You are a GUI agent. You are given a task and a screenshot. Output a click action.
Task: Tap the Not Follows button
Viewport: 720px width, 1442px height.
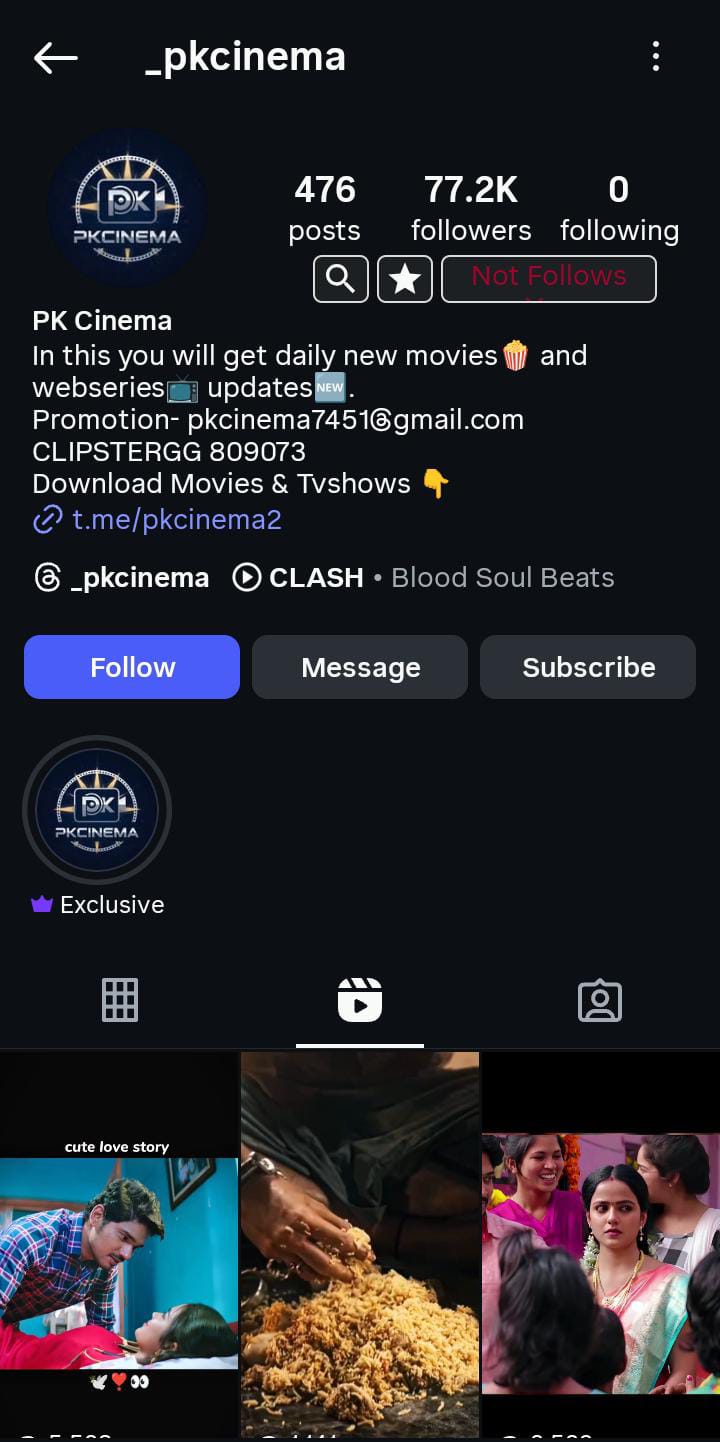coord(549,279)
